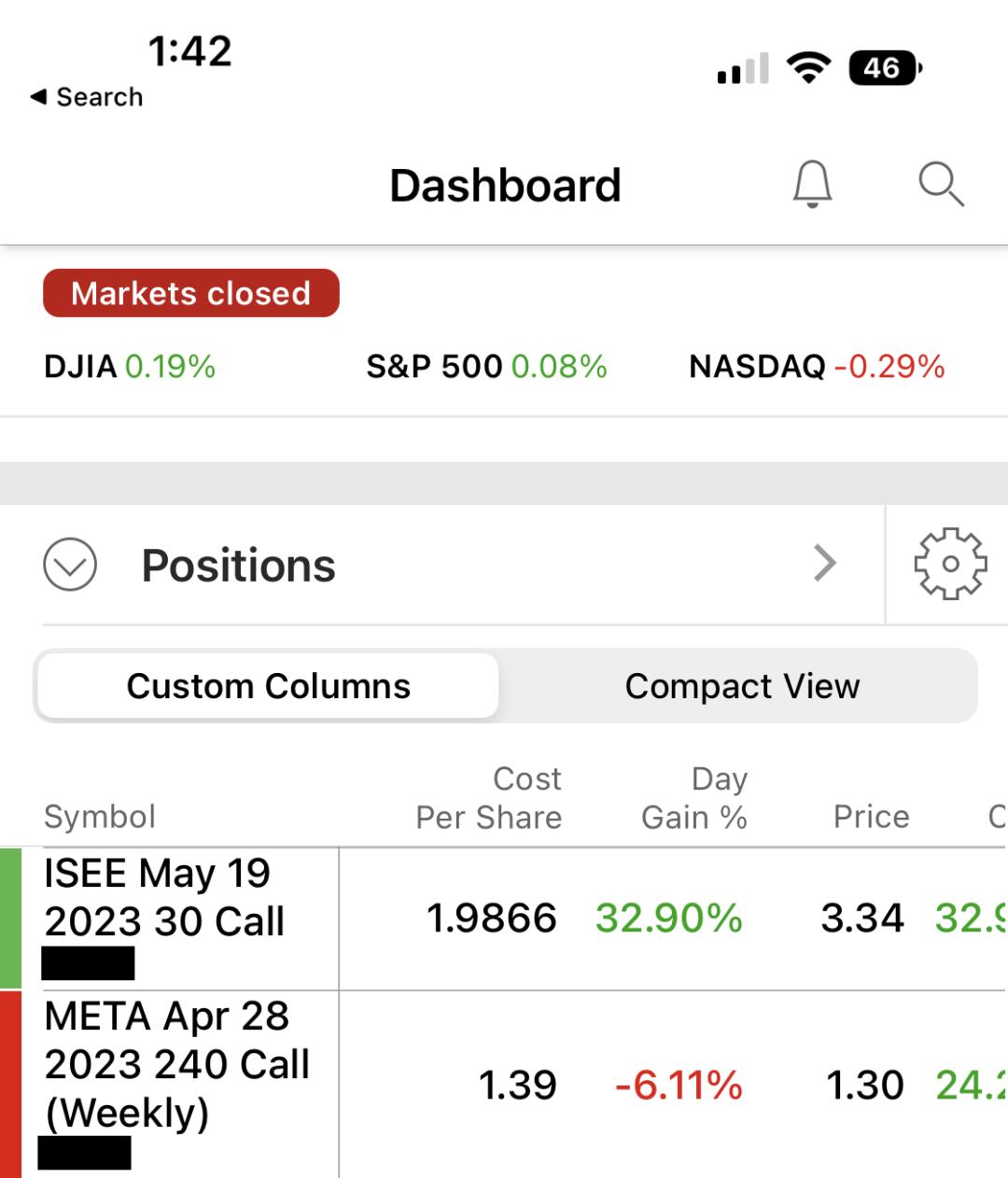
Task: Open the Positions settings gear
Action: click(949, 564)
